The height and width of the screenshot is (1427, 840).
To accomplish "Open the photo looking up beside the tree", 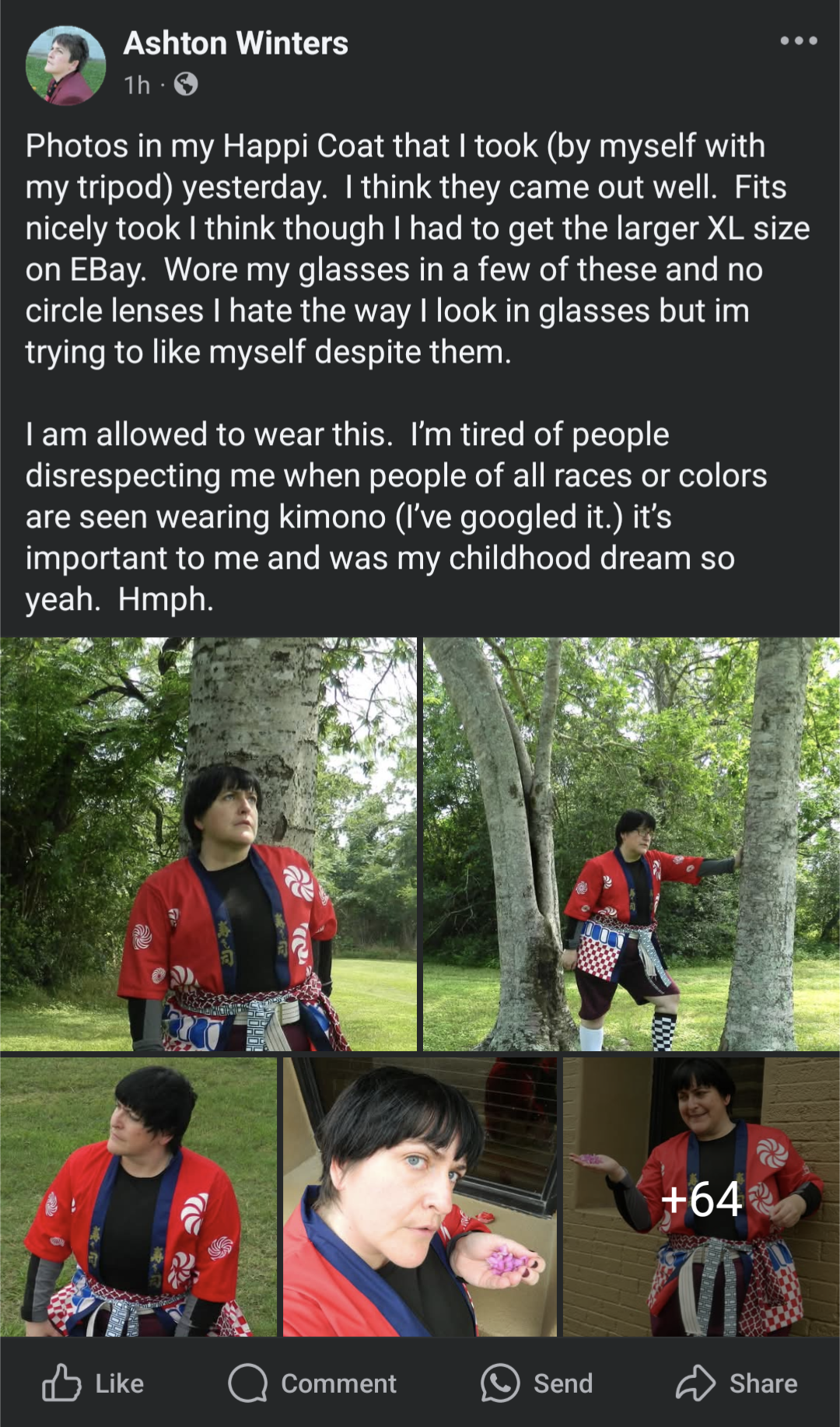I will click(x=208, y=844).
